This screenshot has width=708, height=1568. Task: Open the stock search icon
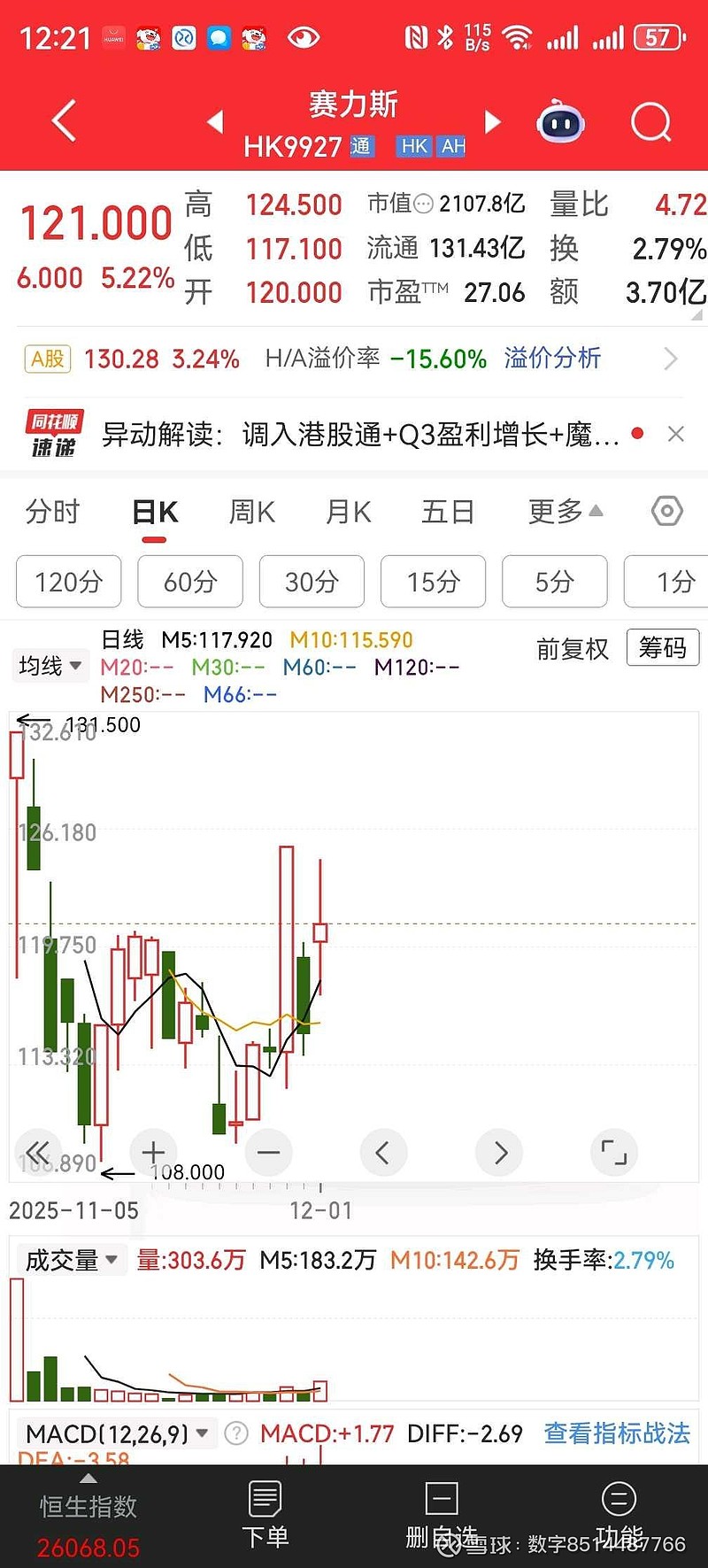pos(650,121)
